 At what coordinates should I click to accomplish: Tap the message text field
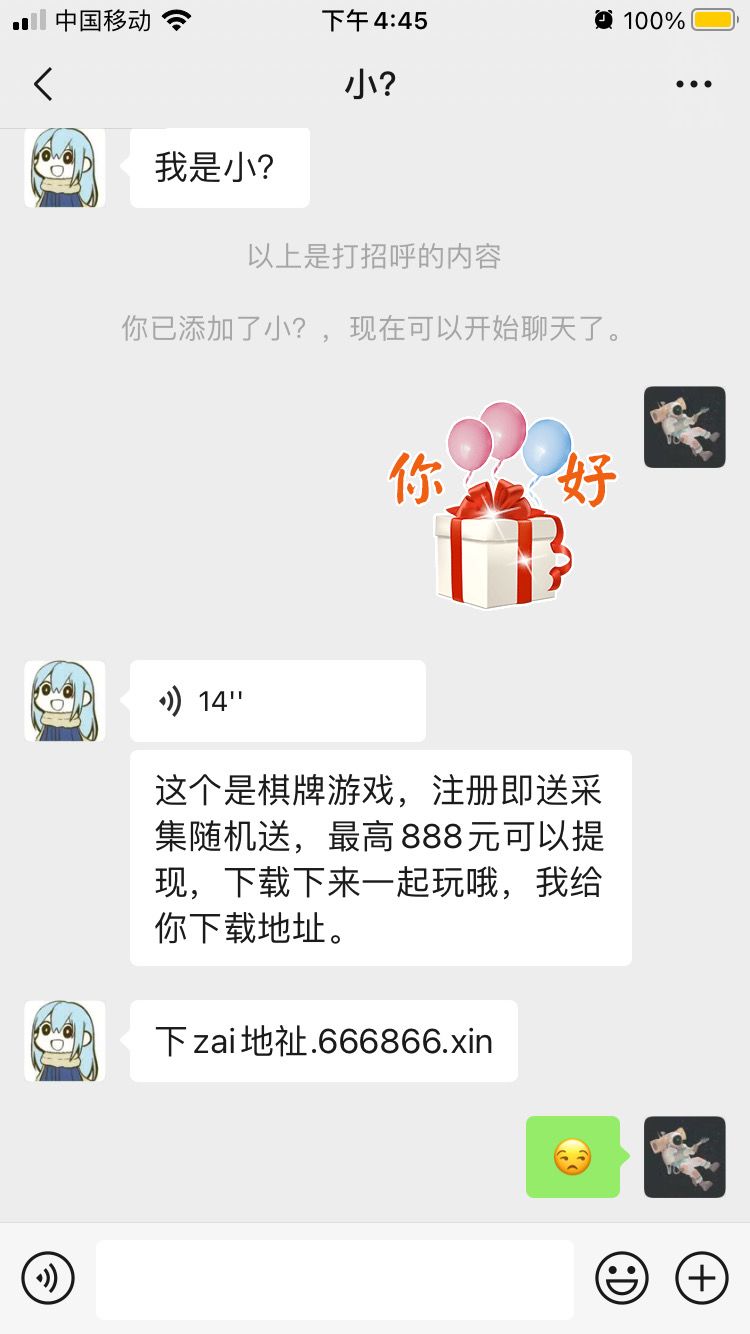click(335, 1279)
